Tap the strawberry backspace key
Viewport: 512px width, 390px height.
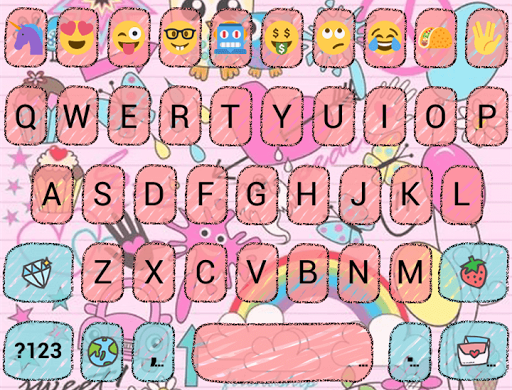point(473,272)
